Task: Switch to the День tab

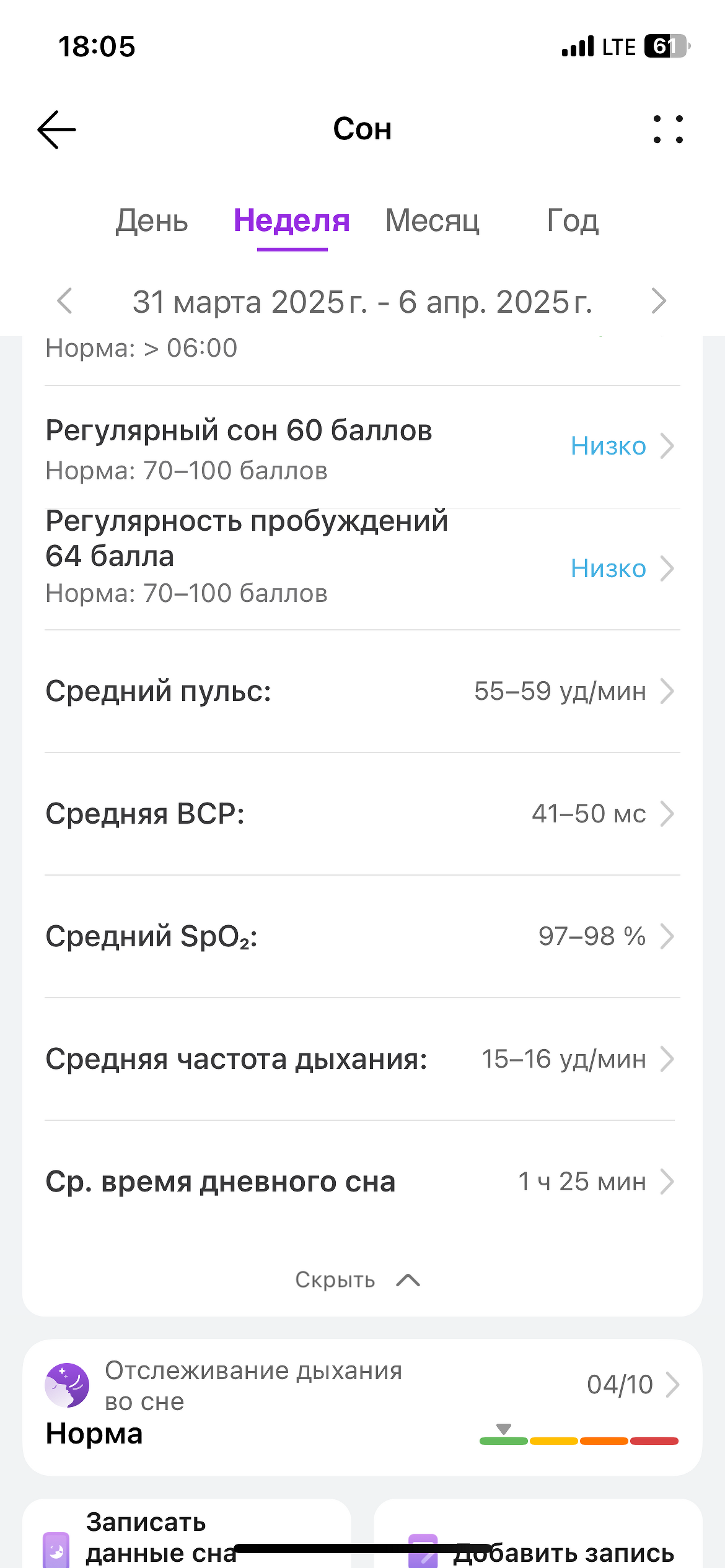Action: coord(152,221)
